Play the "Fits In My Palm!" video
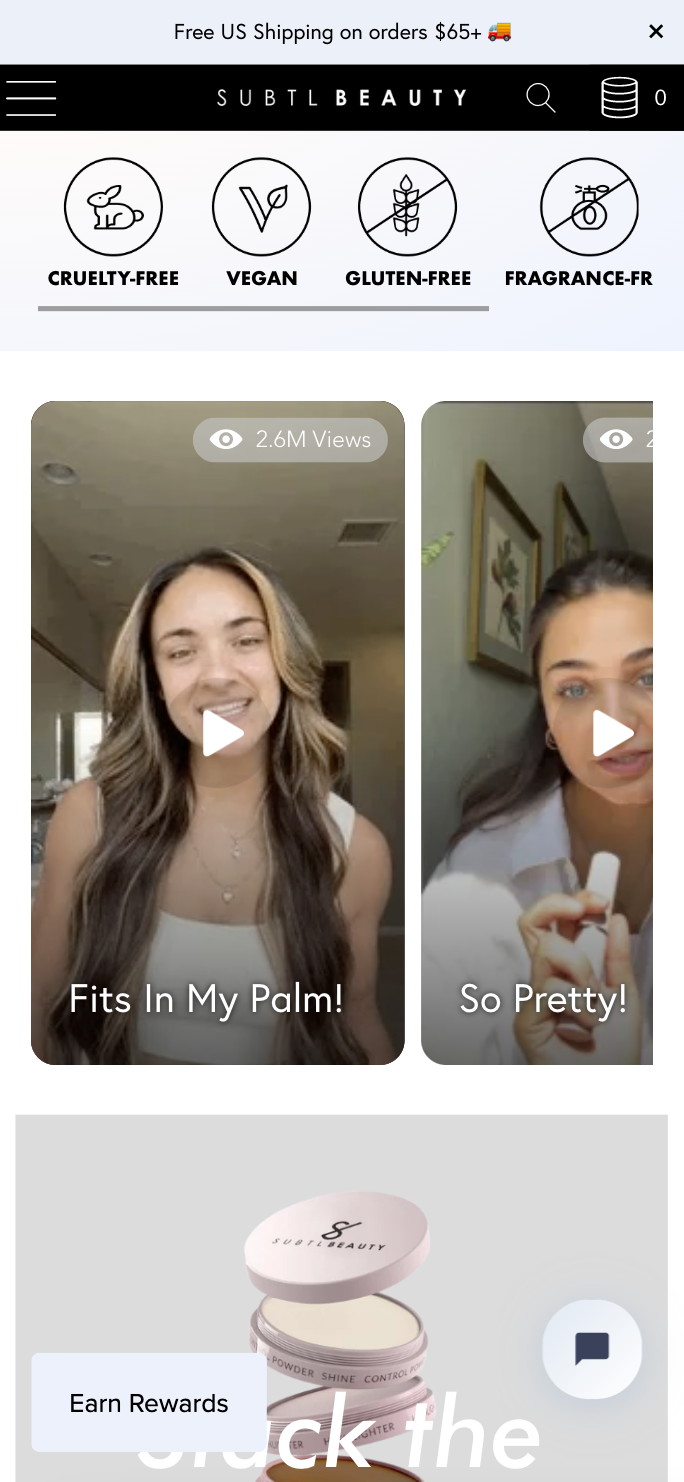The image size is (684, 1482). [222, 733]
